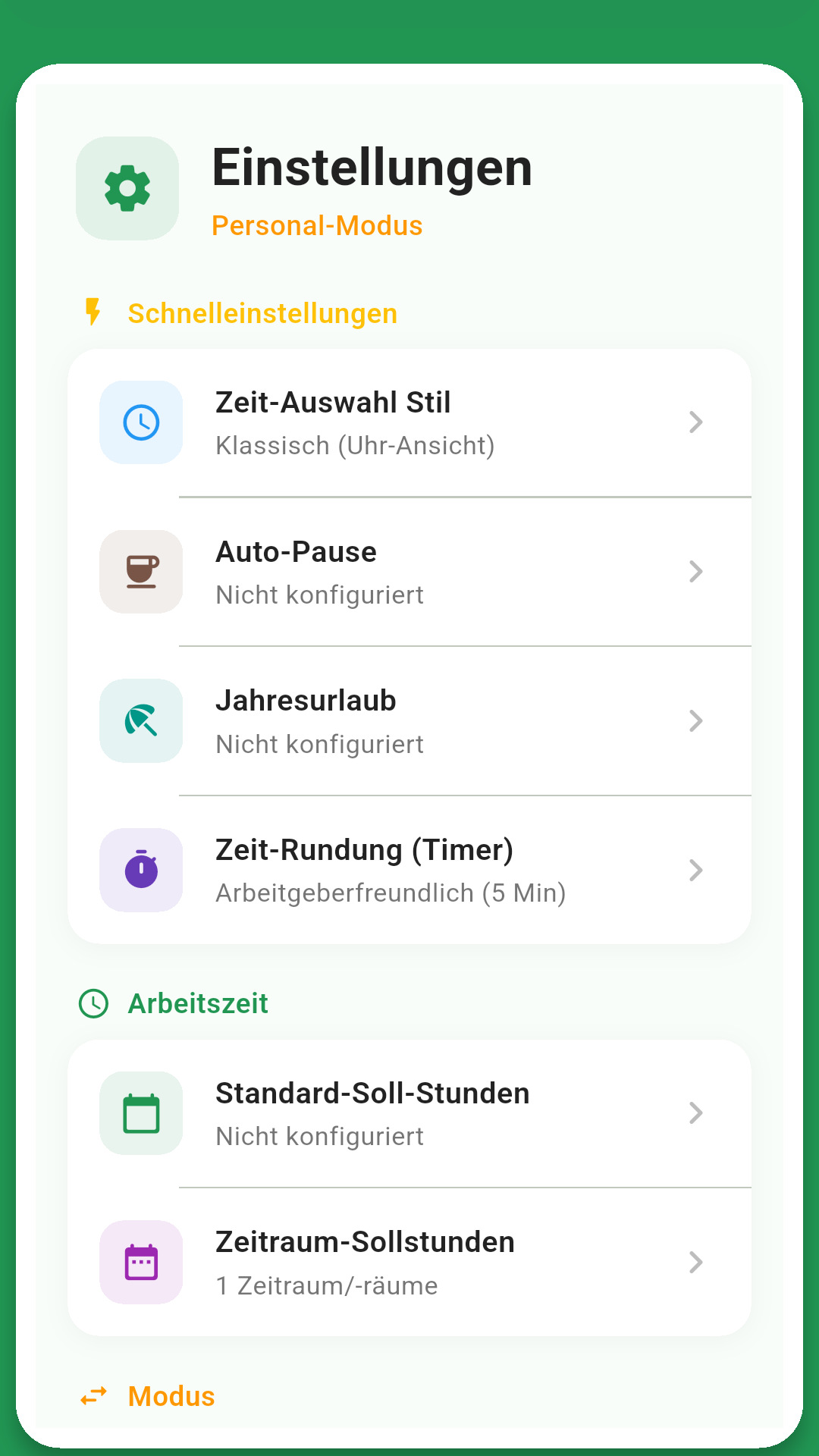The height and width of the screenshot is (1456, 819).
Task: Tap the umbrella icon next to Jahresurlaub
Action: pyautogui.click(x=140, y=720)
